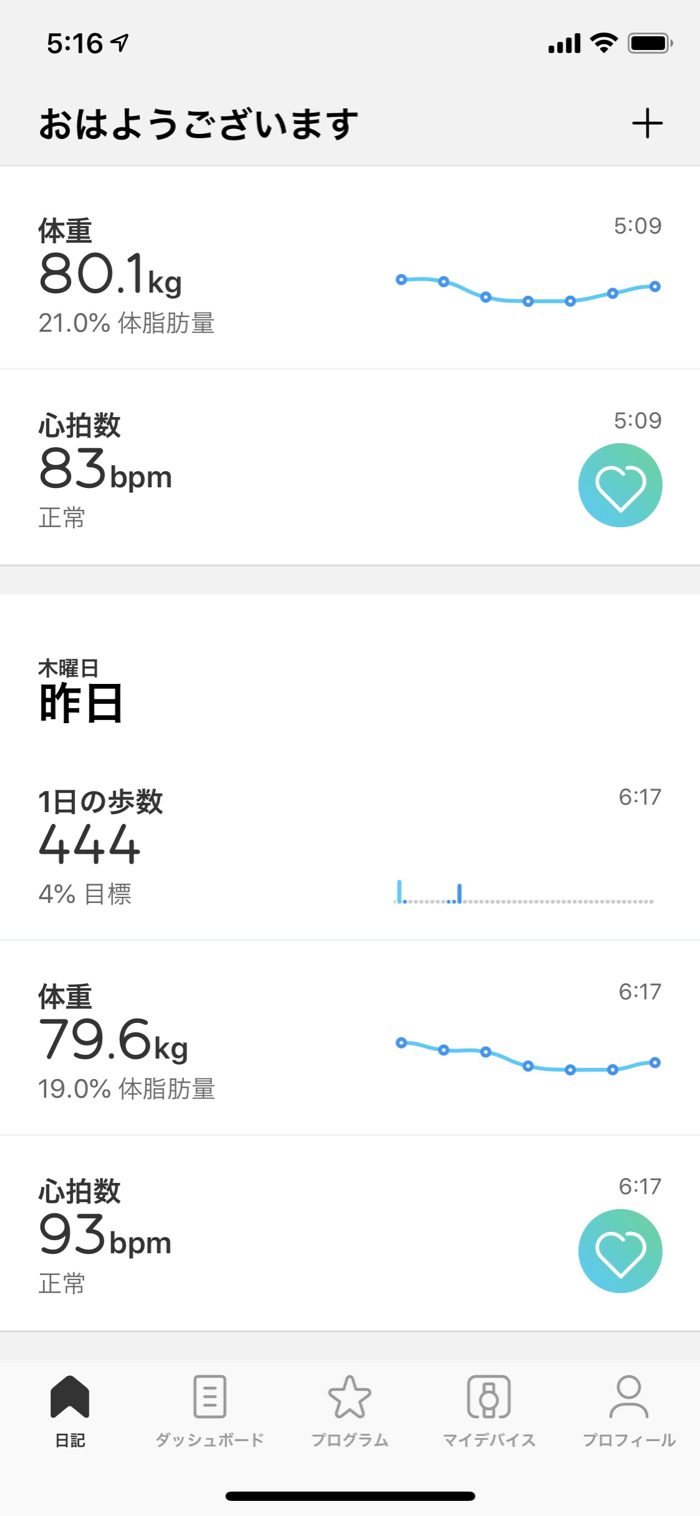Open yesterday's 79.6kg weight entry
Screen dimensions: 700x1516
tap(349, 1038)
